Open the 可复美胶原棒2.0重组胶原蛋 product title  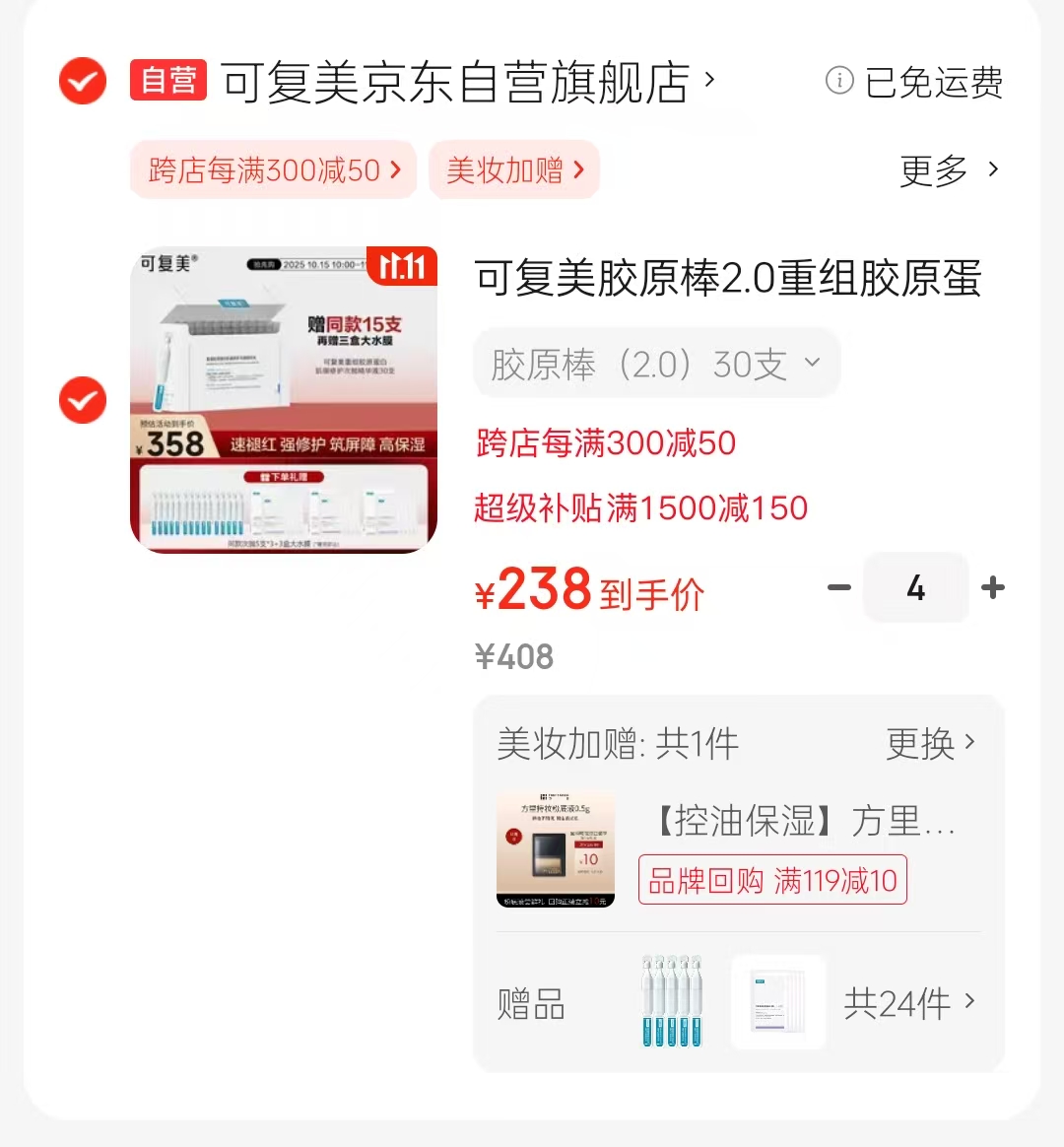point(727,278)
